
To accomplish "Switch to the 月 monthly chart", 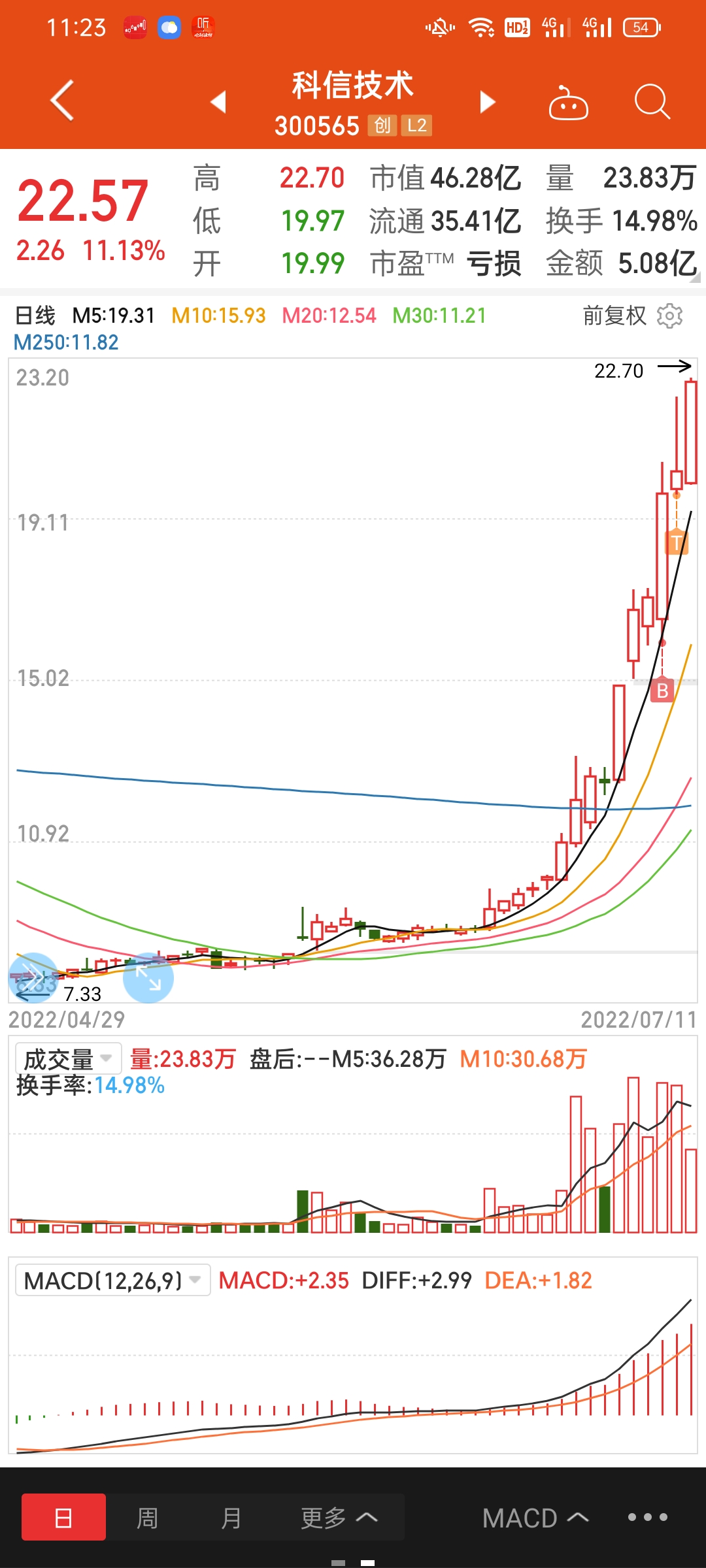I will (x=231, y=1518).
